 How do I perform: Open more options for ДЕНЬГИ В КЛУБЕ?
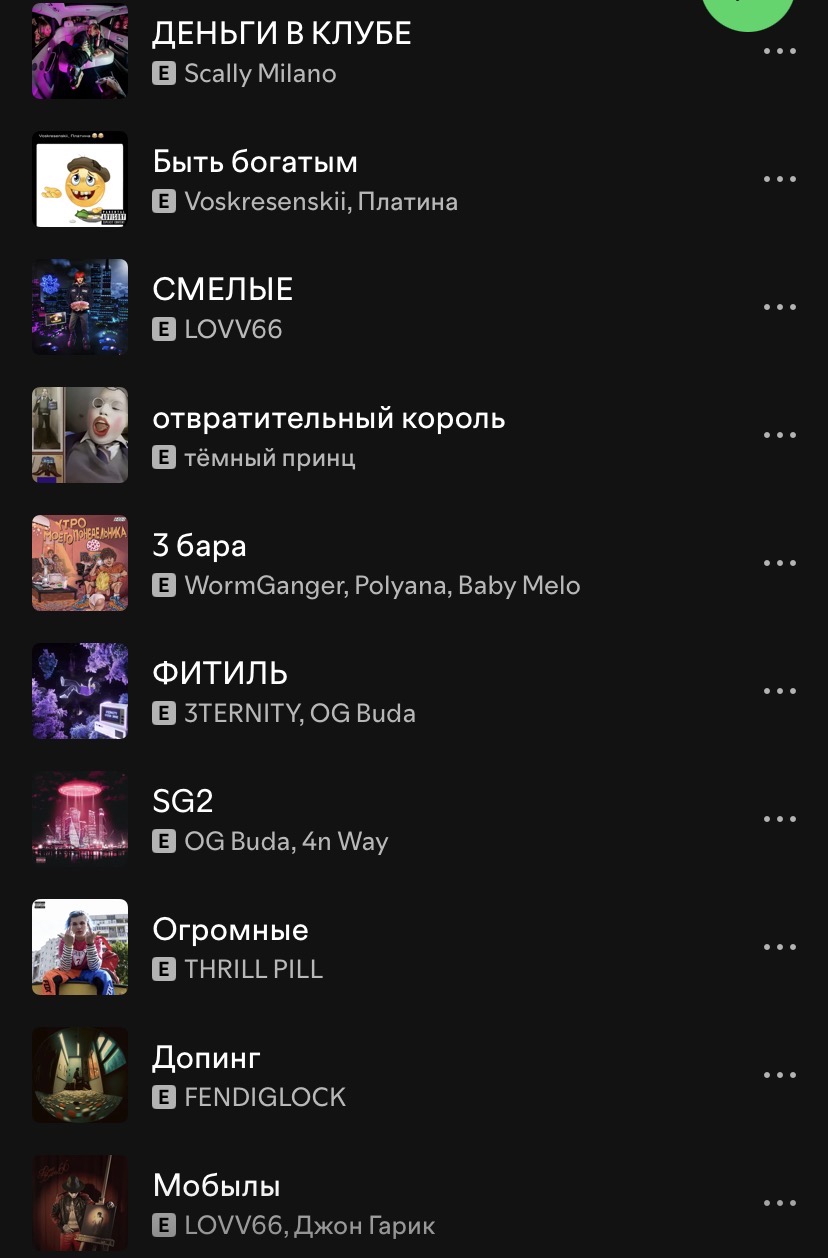[779, 51]
